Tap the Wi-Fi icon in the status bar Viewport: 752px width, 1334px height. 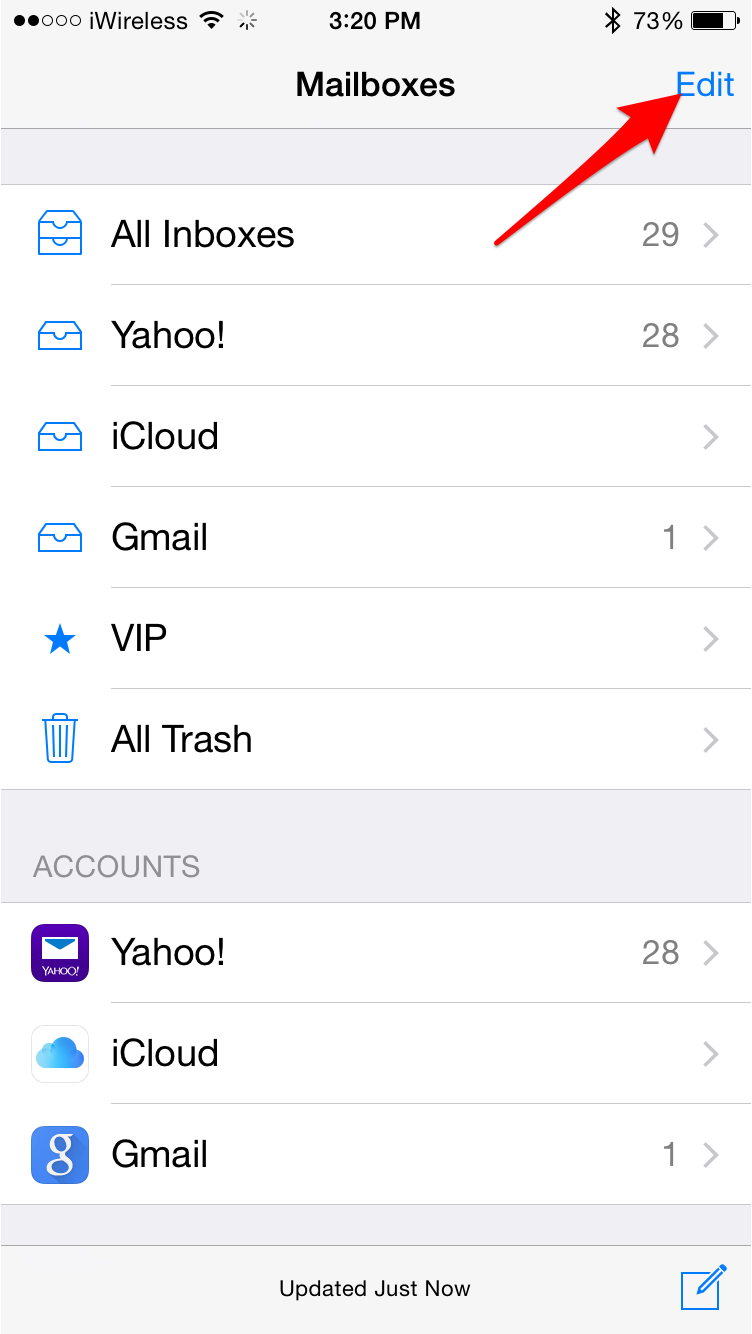(210, 20)
